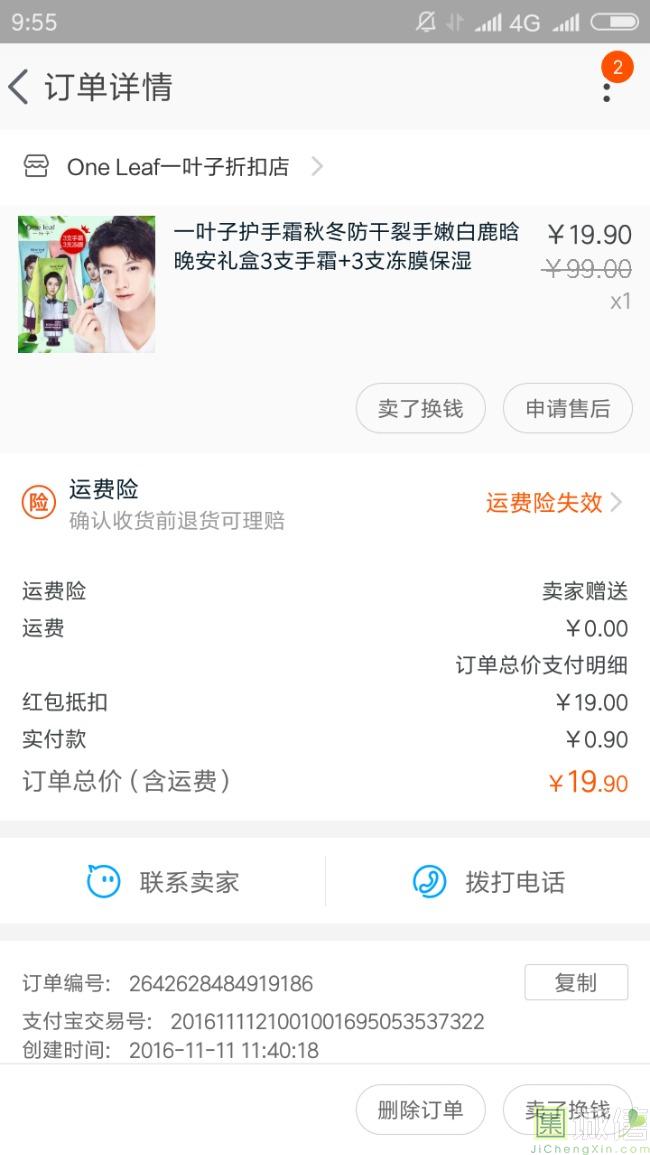
Task: Call the seller with 拨打电话
Action: pos(488,882)
